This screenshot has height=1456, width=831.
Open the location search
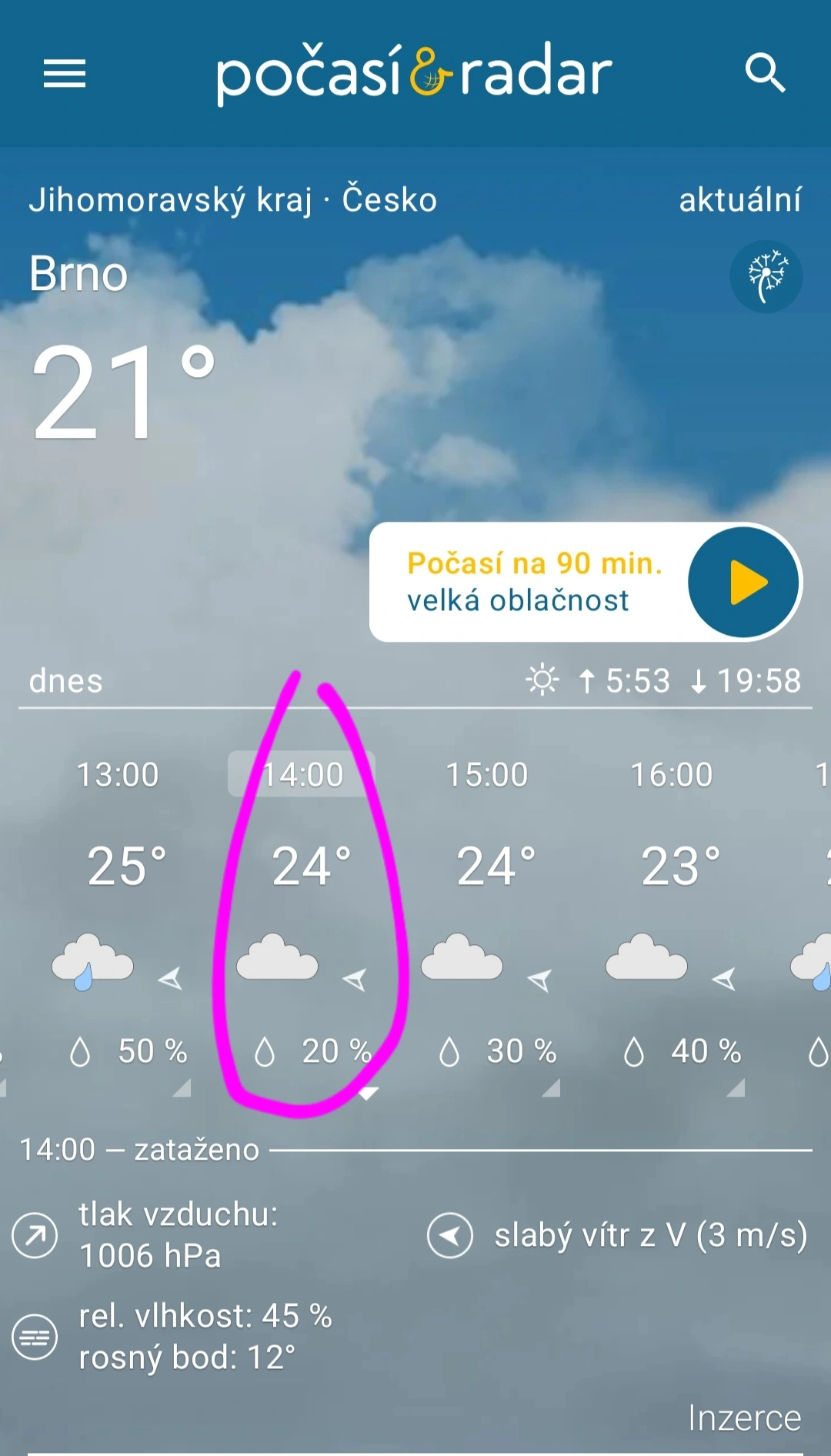click(x=765, y=74)
